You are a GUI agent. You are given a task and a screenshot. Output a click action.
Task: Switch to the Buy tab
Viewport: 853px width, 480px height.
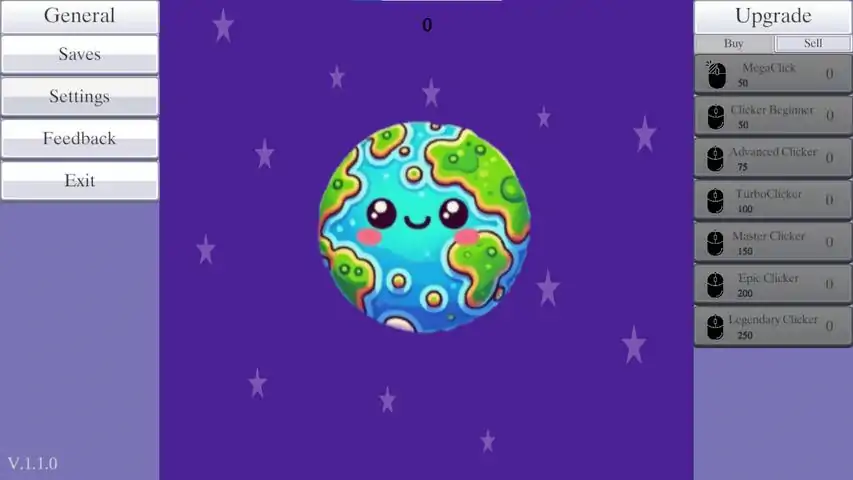pyautogui.click(x=734, y=44)
